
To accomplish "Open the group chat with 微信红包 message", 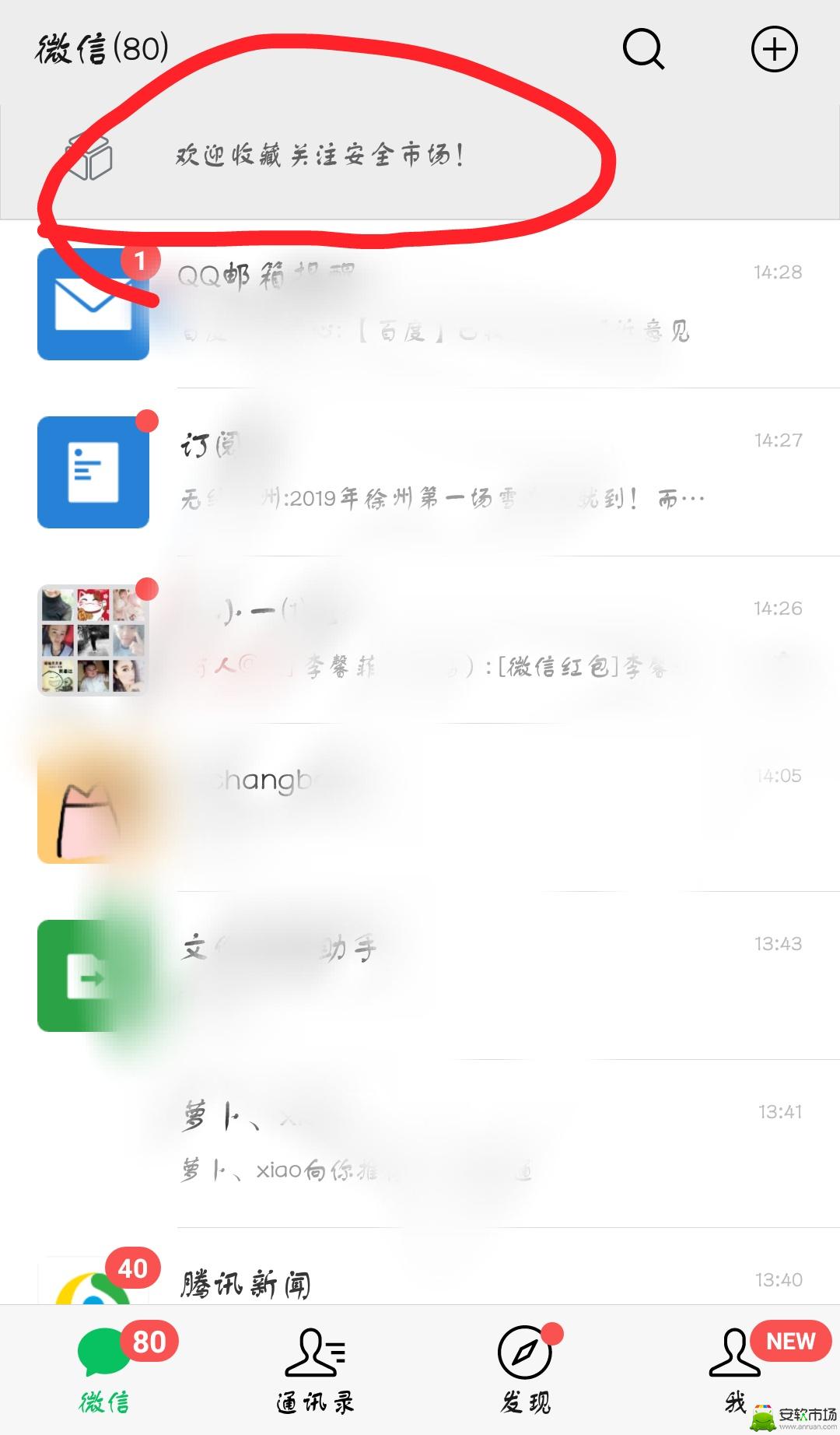I will point(436,640).
